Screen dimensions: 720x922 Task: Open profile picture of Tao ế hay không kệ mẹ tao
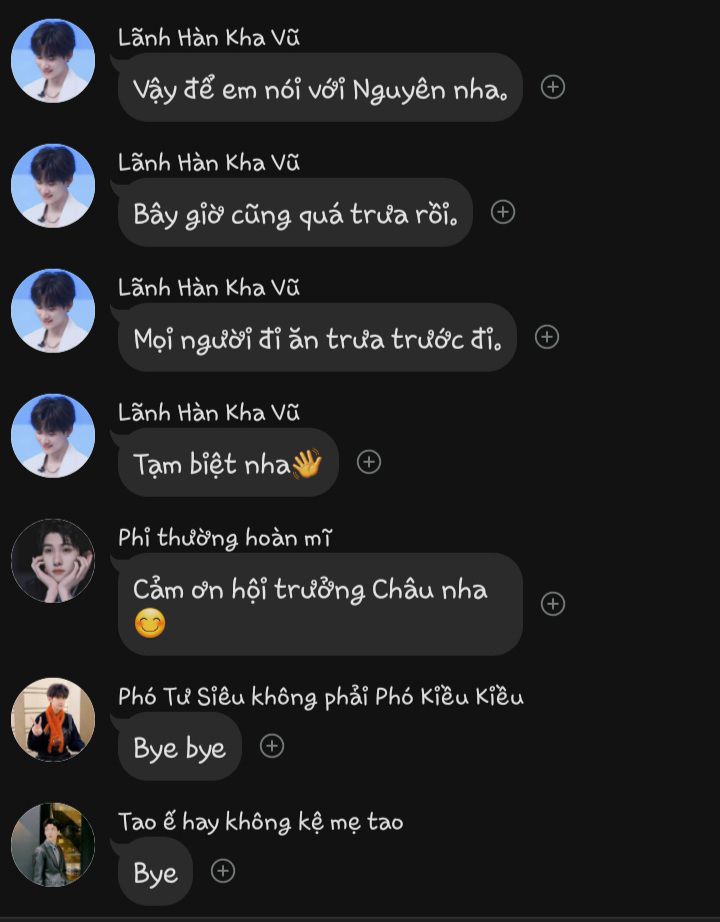53,845
